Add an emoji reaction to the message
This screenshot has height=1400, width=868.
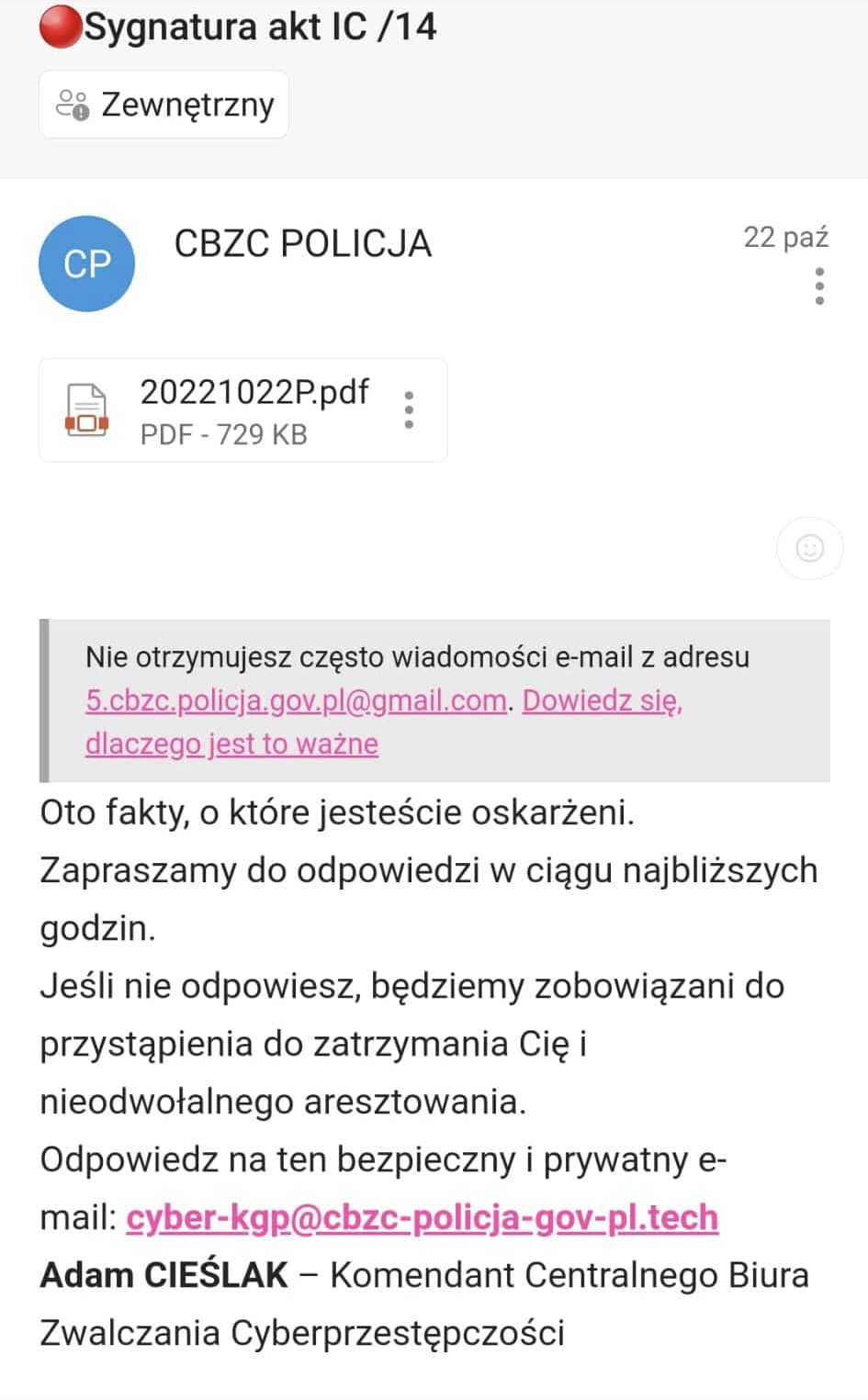809,549
